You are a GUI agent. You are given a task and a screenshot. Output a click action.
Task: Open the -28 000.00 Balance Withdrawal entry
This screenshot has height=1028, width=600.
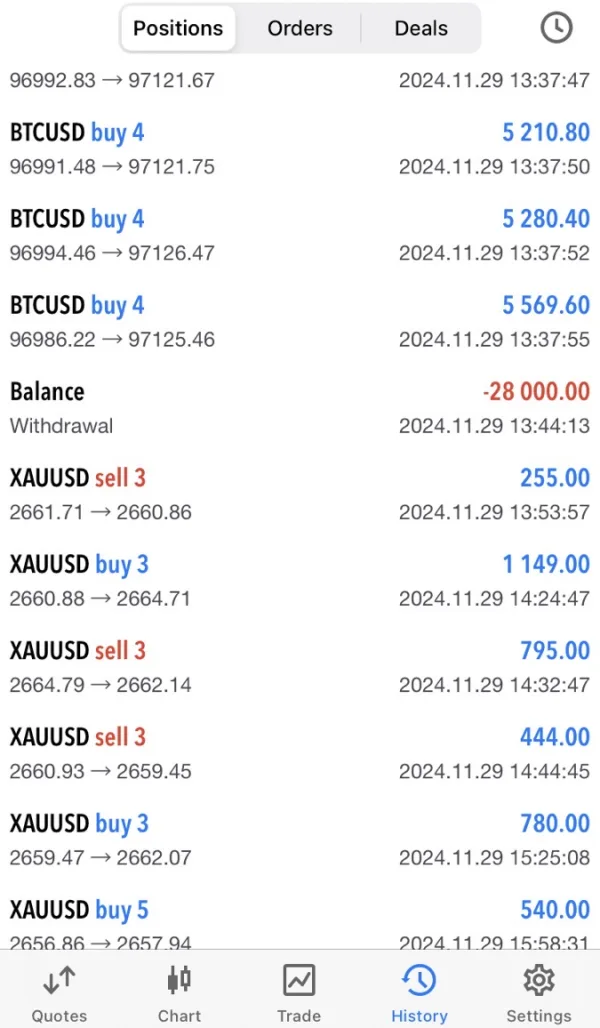tap(300, 408)
